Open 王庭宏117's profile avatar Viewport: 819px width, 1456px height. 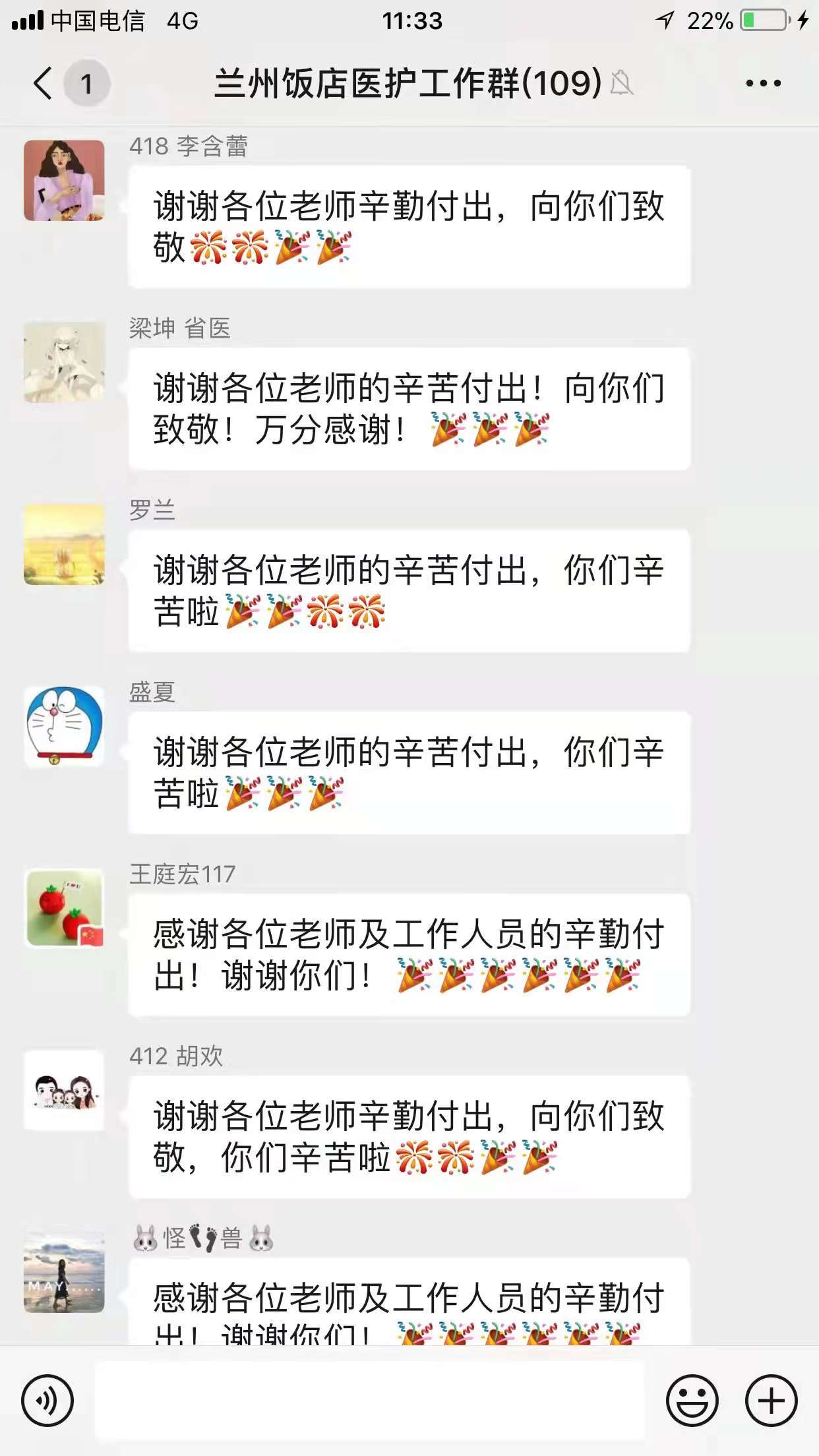click(64, 908)
